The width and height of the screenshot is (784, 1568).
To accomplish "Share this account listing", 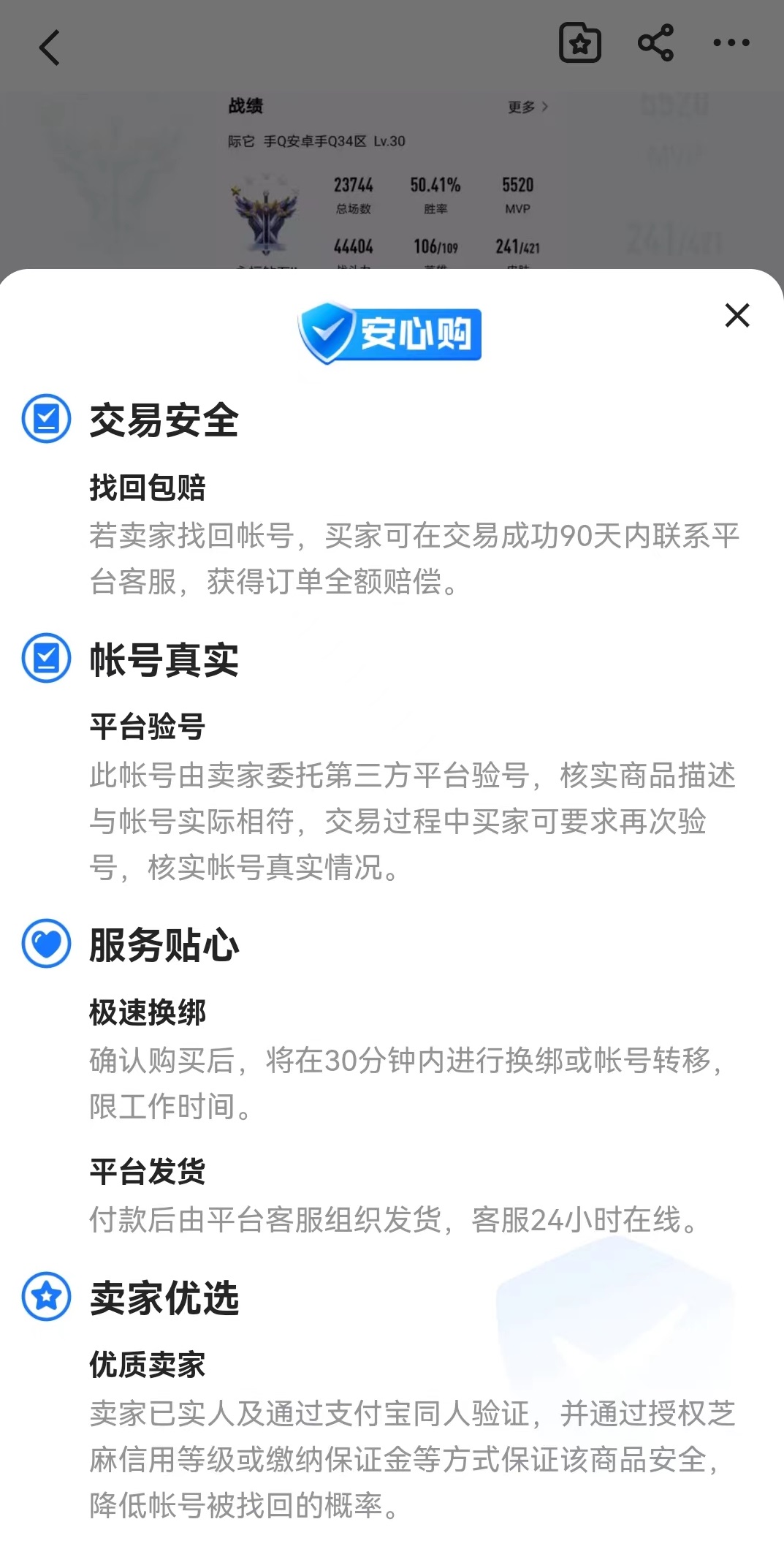I will coord(655,43).
